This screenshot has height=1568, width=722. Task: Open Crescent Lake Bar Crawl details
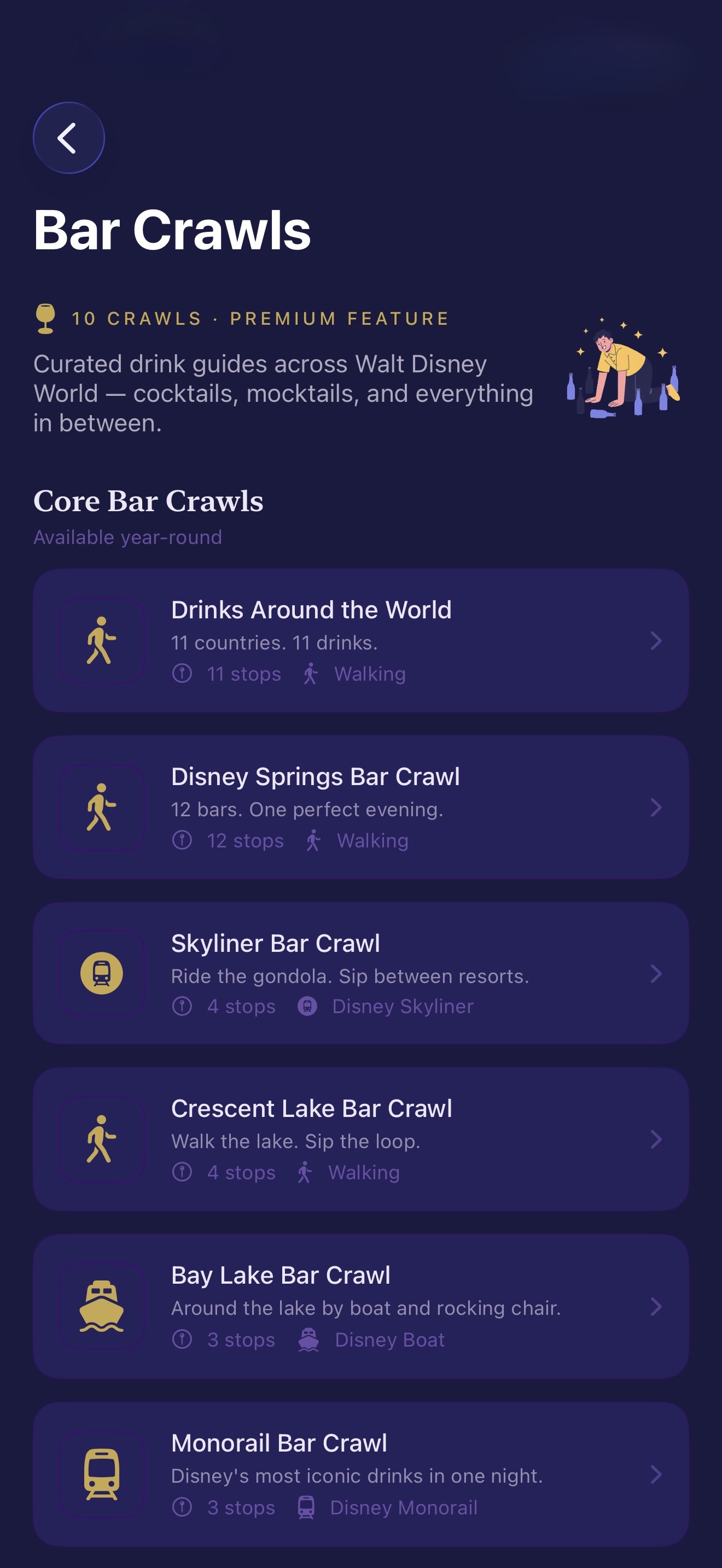[361, 1139]
